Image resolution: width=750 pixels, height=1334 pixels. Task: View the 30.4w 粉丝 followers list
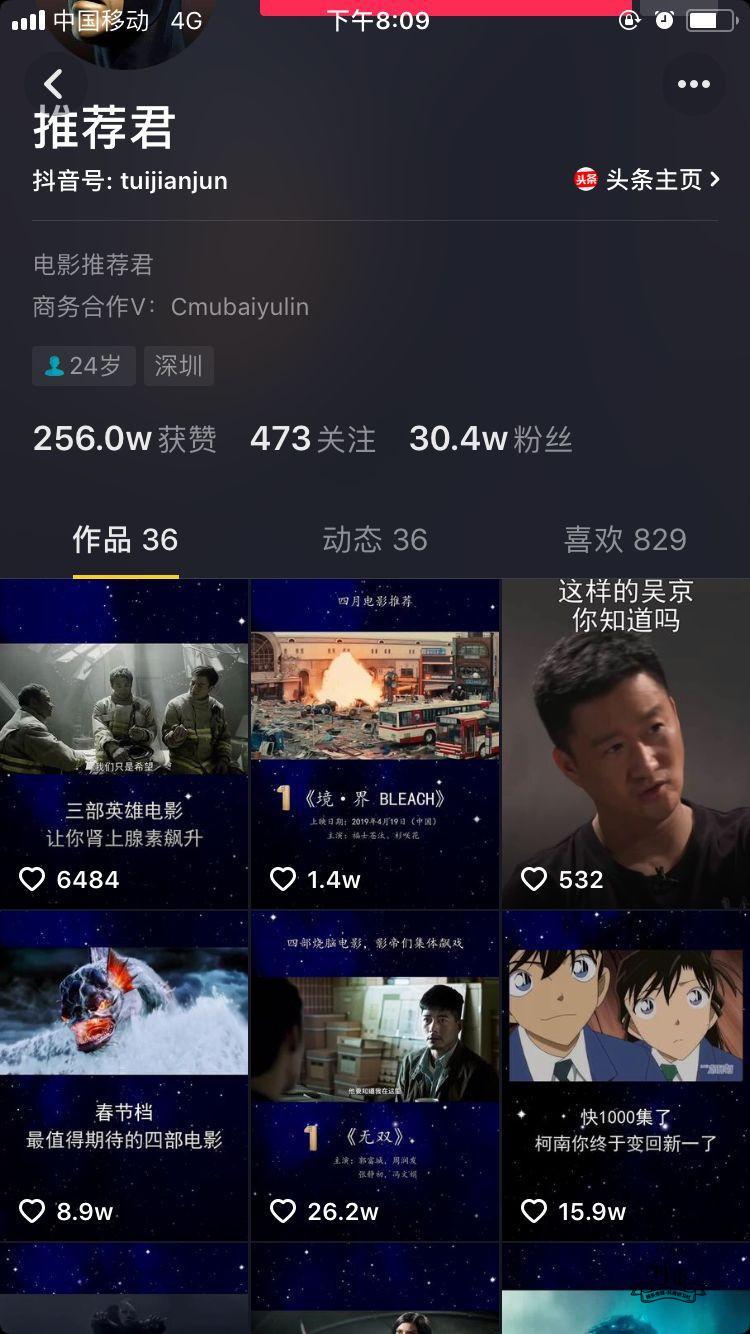(490, 439)
